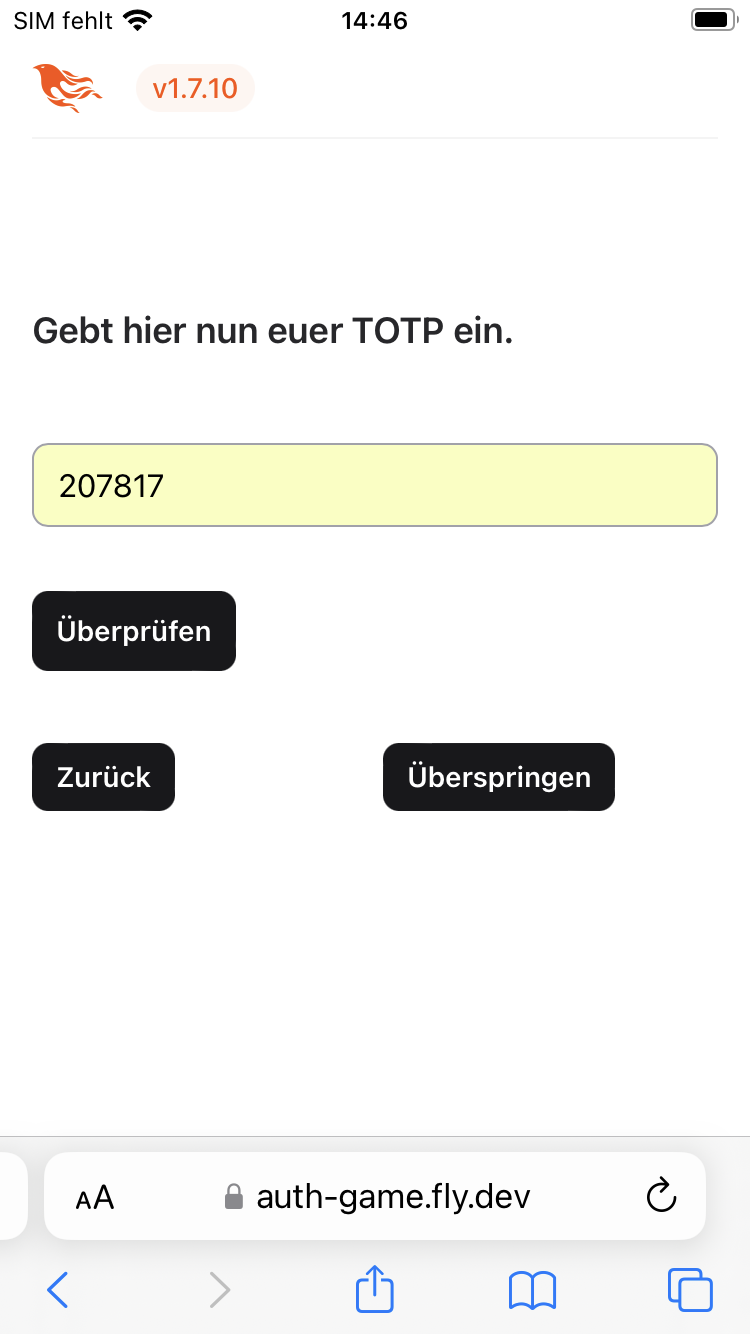
Task: Tap the auth-game.fly.dev address bar
Action: [392, 1196]
